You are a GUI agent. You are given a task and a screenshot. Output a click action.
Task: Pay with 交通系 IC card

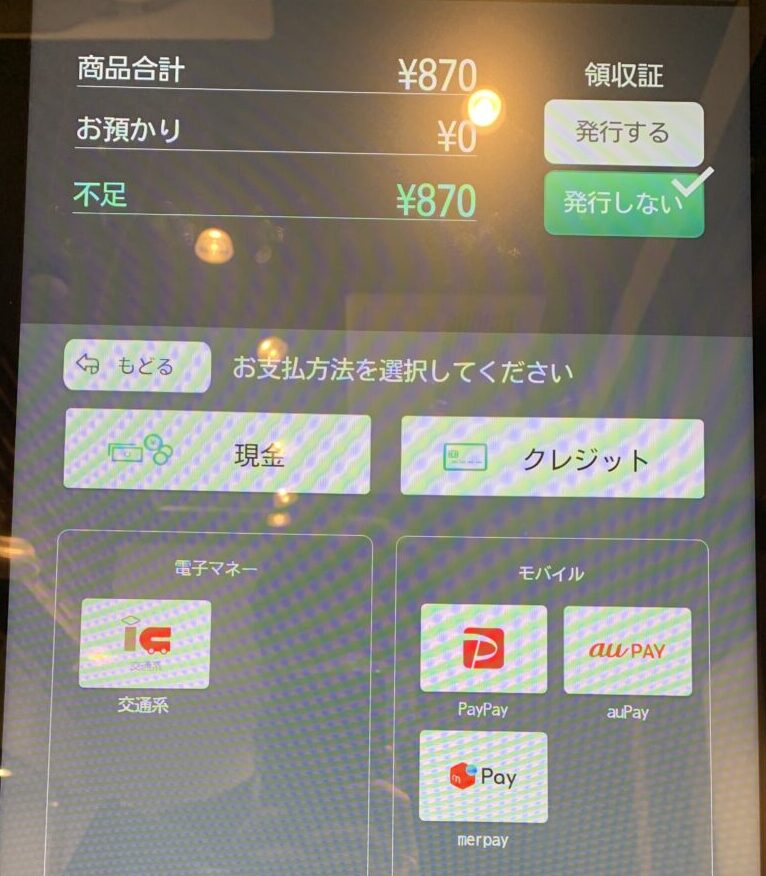click(x=145, y=643)
